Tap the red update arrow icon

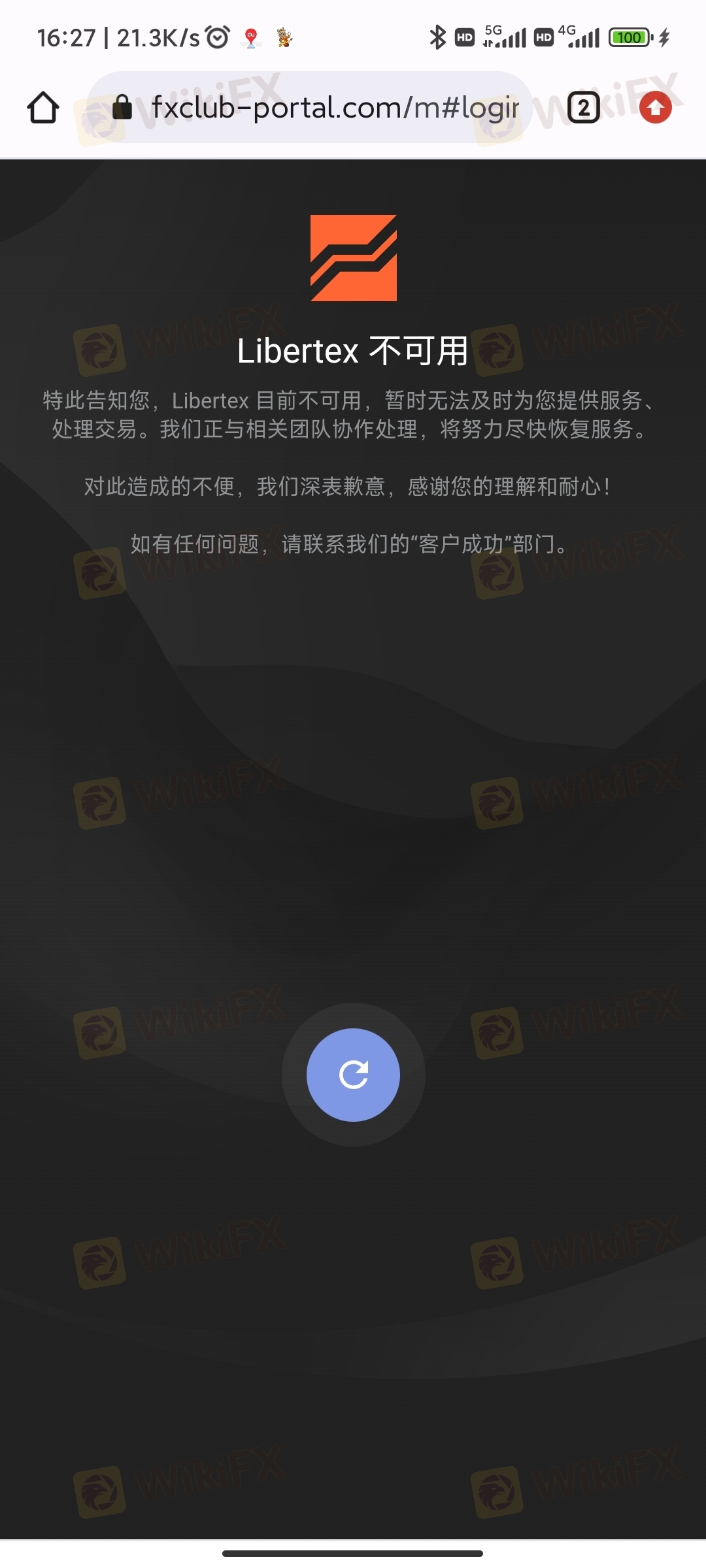656,108
